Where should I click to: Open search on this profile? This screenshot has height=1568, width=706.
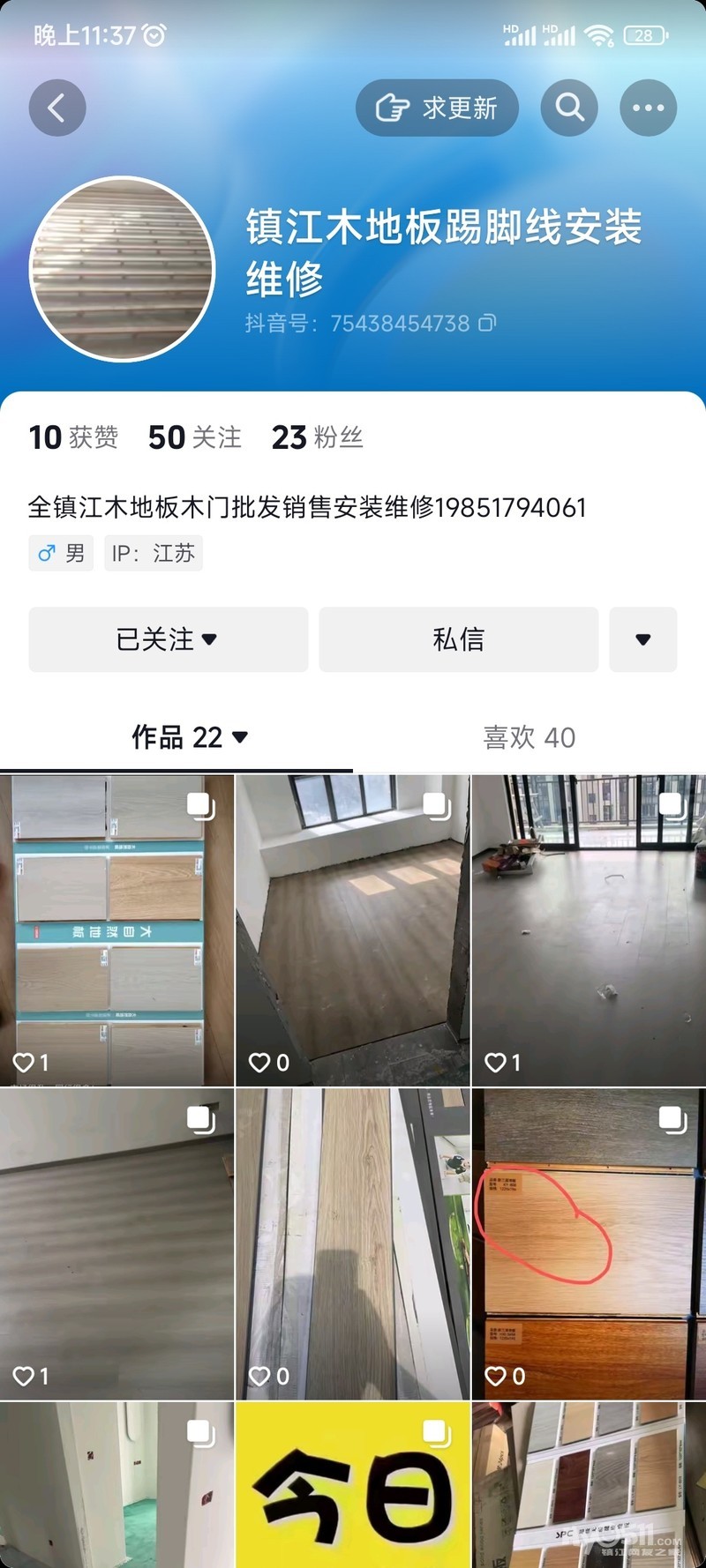(569, 108)
